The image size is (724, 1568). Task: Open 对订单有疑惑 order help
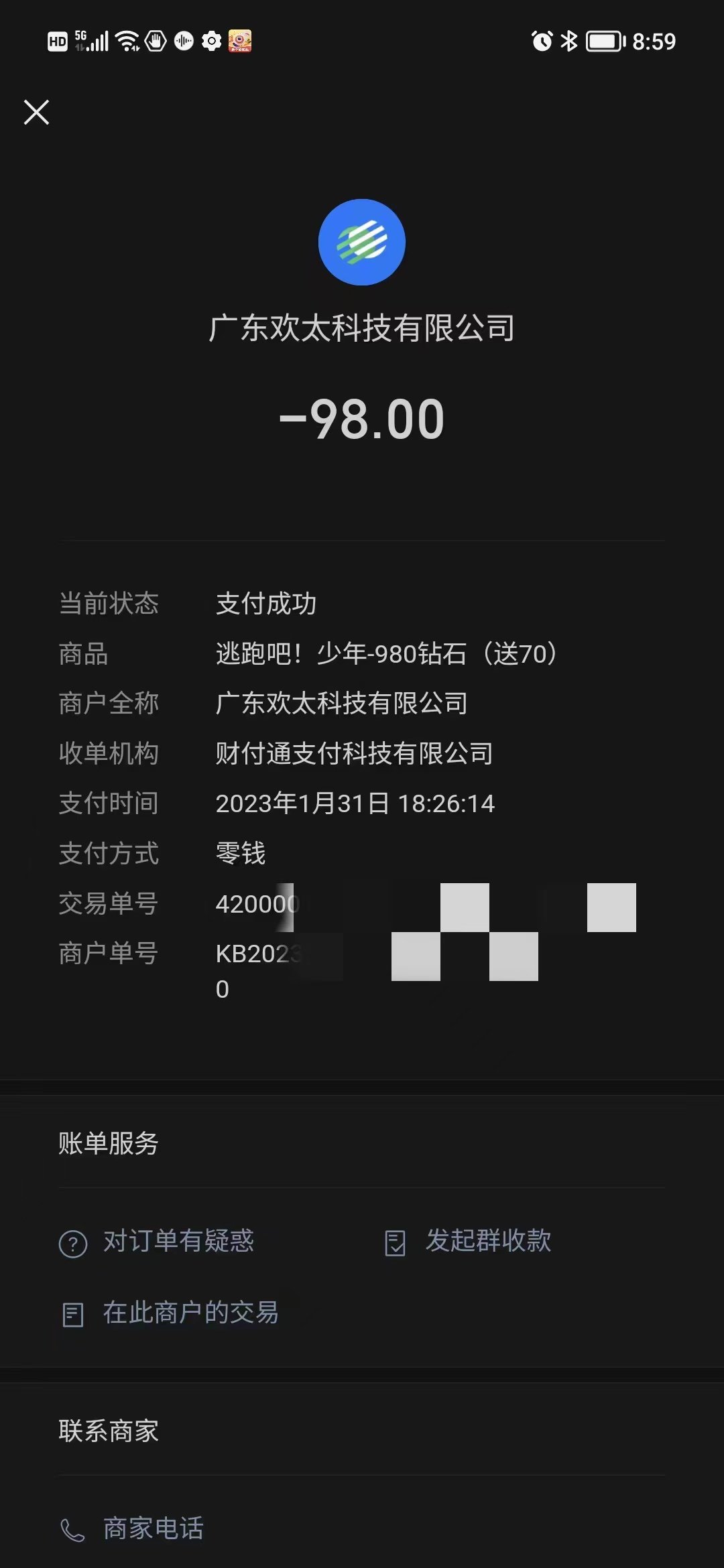157,1242
